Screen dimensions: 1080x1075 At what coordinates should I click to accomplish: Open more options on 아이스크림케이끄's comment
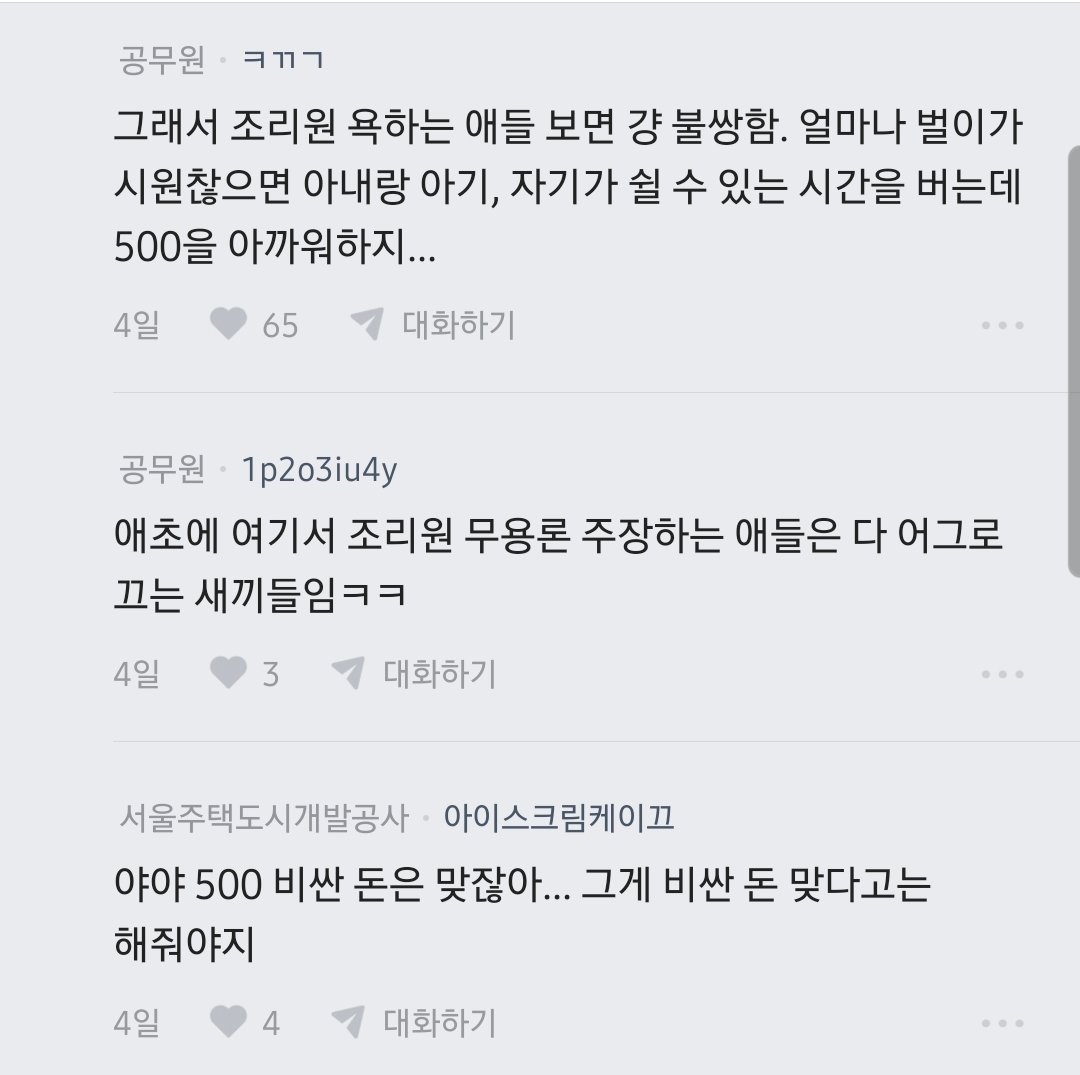tap(1001, 1023)
